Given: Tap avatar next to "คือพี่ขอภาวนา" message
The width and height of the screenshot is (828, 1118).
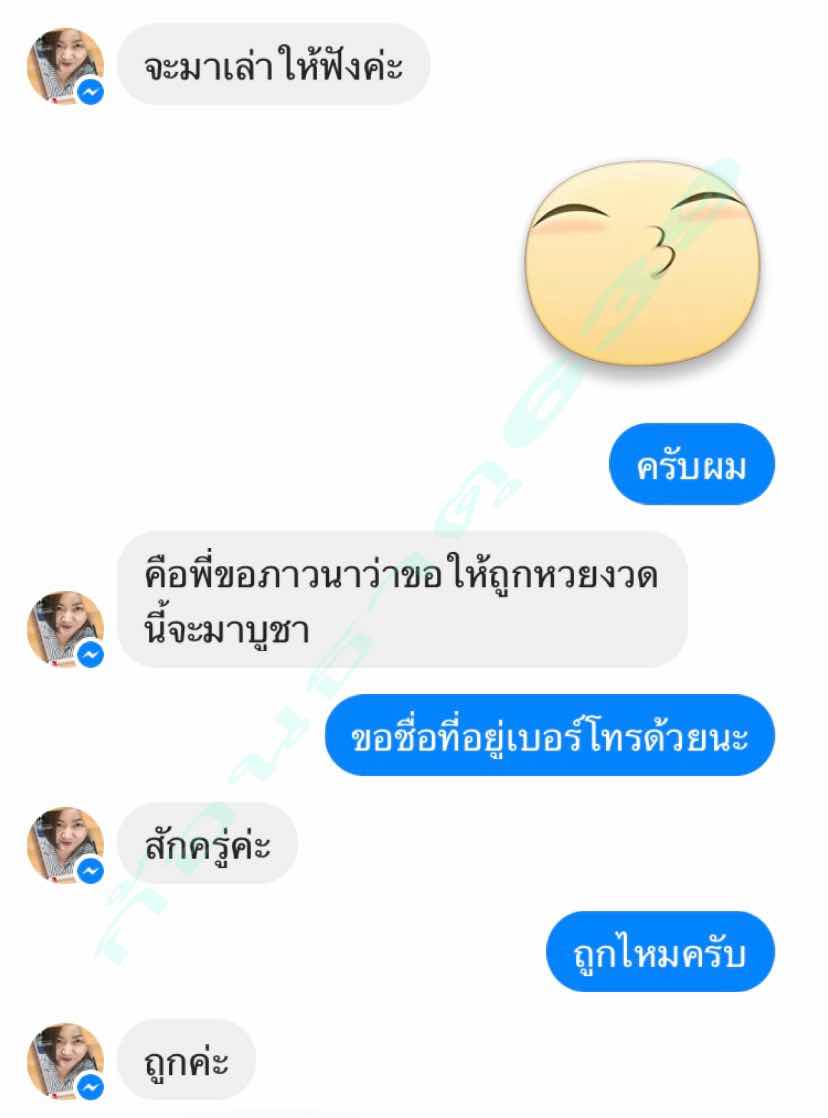Looking at the screenshot, I should point(64,630).
